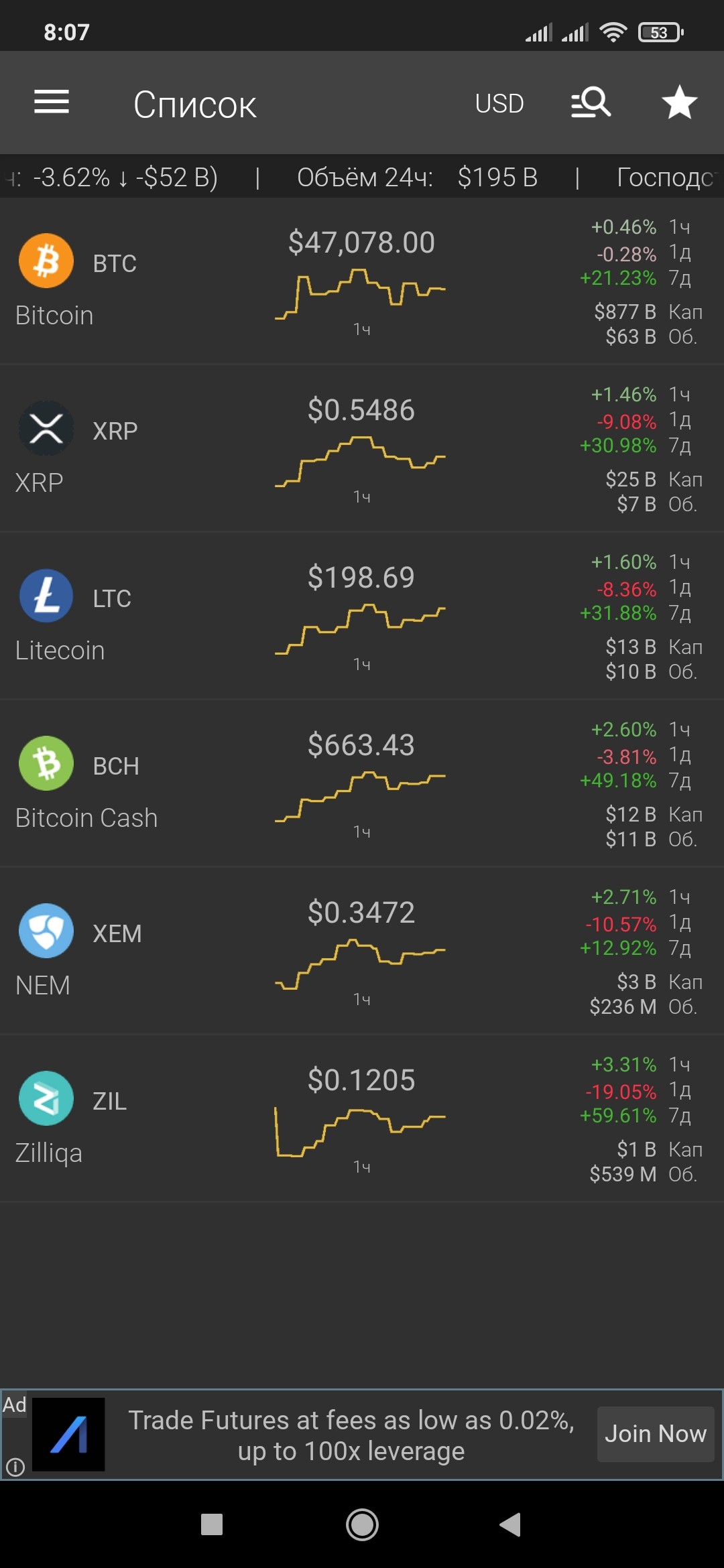The image size is (724, 1568).
Task: Open favorites via the star icon
Action: click(679, 103)
